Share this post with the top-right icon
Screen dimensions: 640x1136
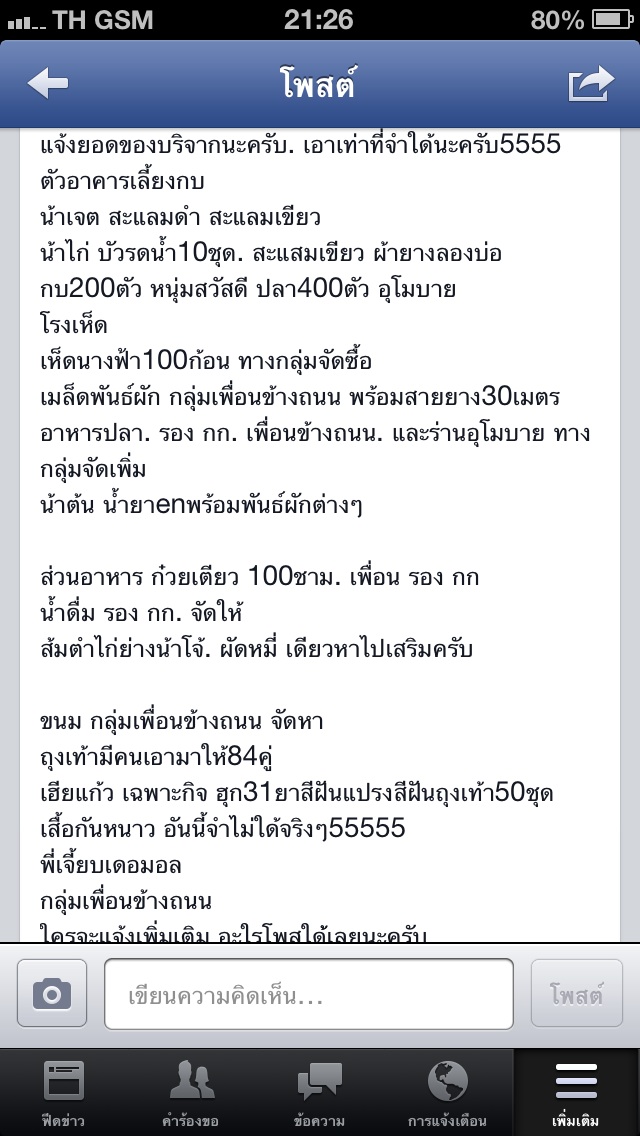[x=591, y=84]
